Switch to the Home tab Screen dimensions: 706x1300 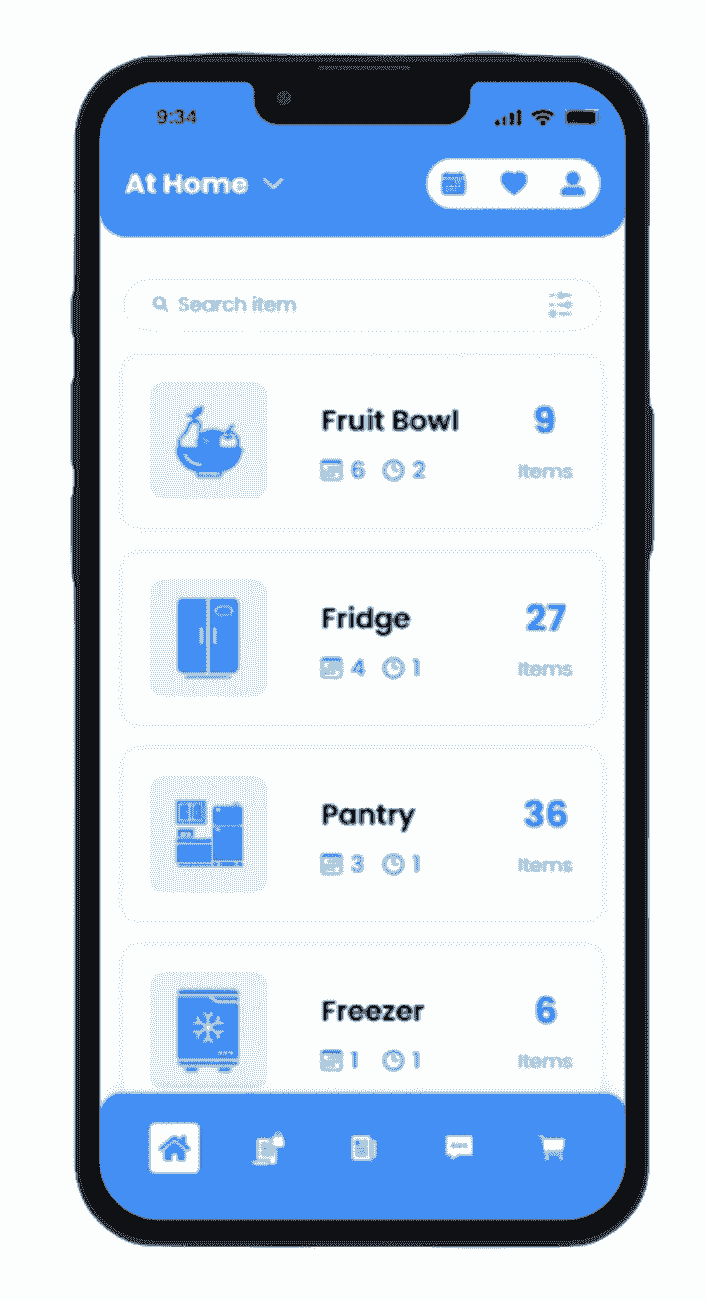(x=174, y=1148)
